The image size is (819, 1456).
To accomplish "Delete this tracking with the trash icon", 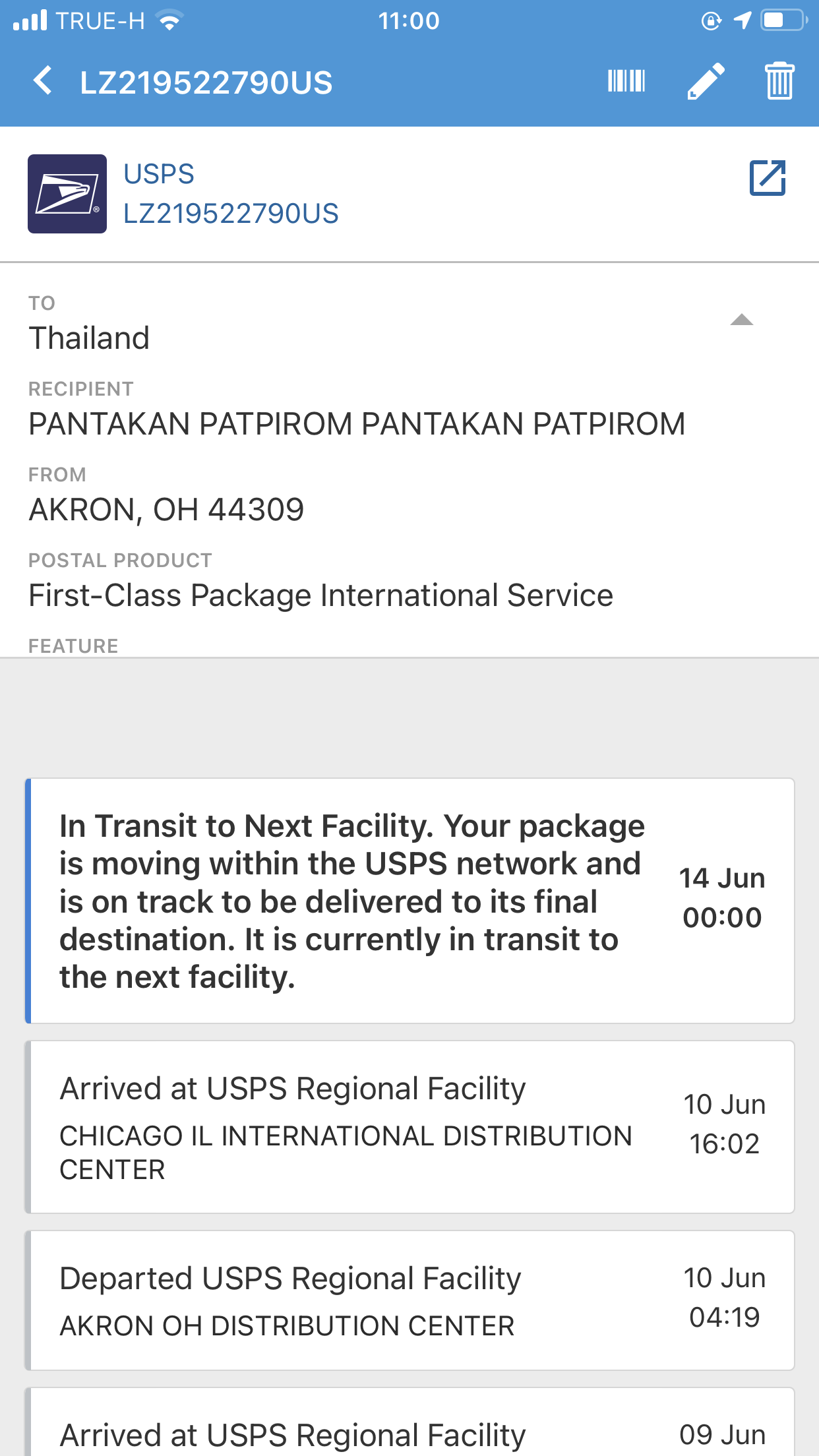I will [779, 81].
